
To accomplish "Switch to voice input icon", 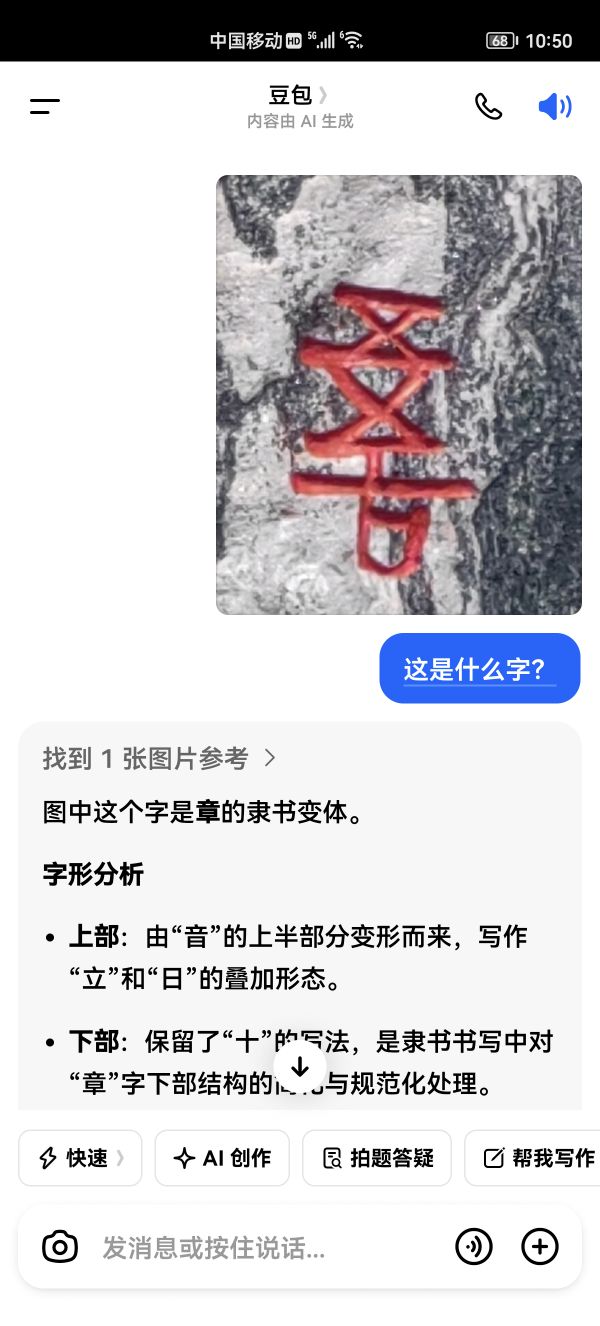I will pos(474,1247).
